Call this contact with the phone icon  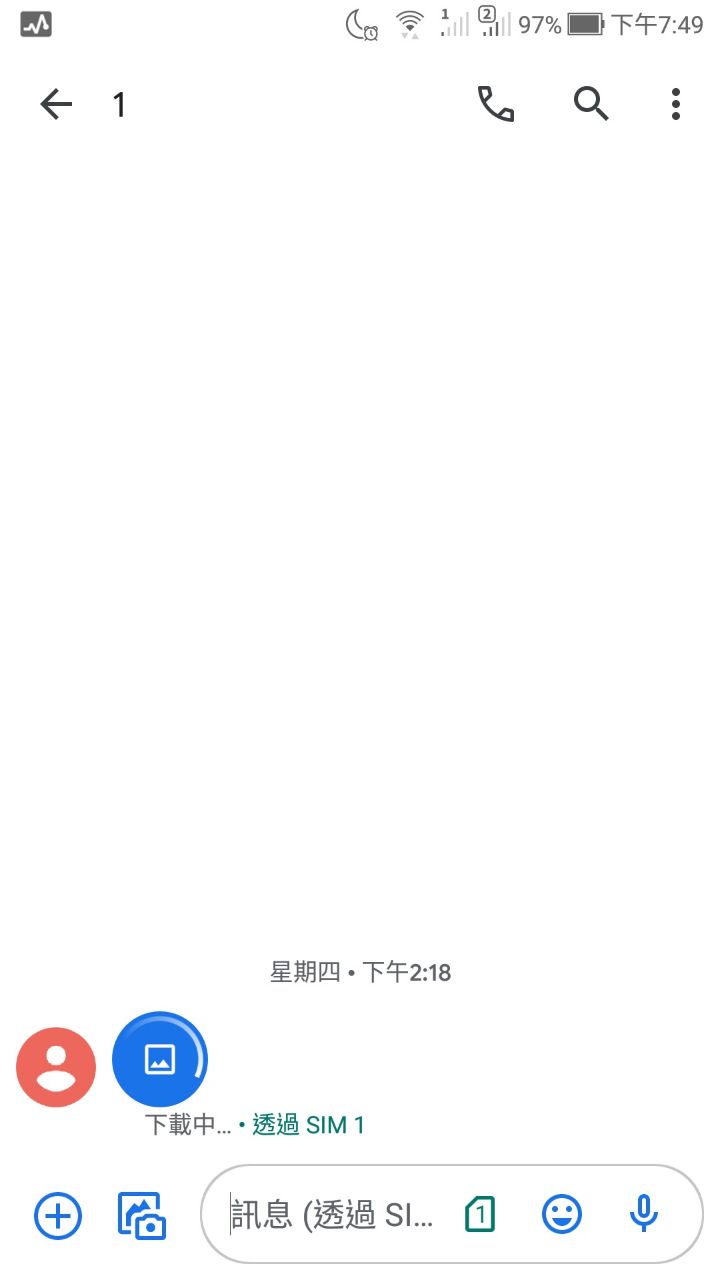[496, 104]
